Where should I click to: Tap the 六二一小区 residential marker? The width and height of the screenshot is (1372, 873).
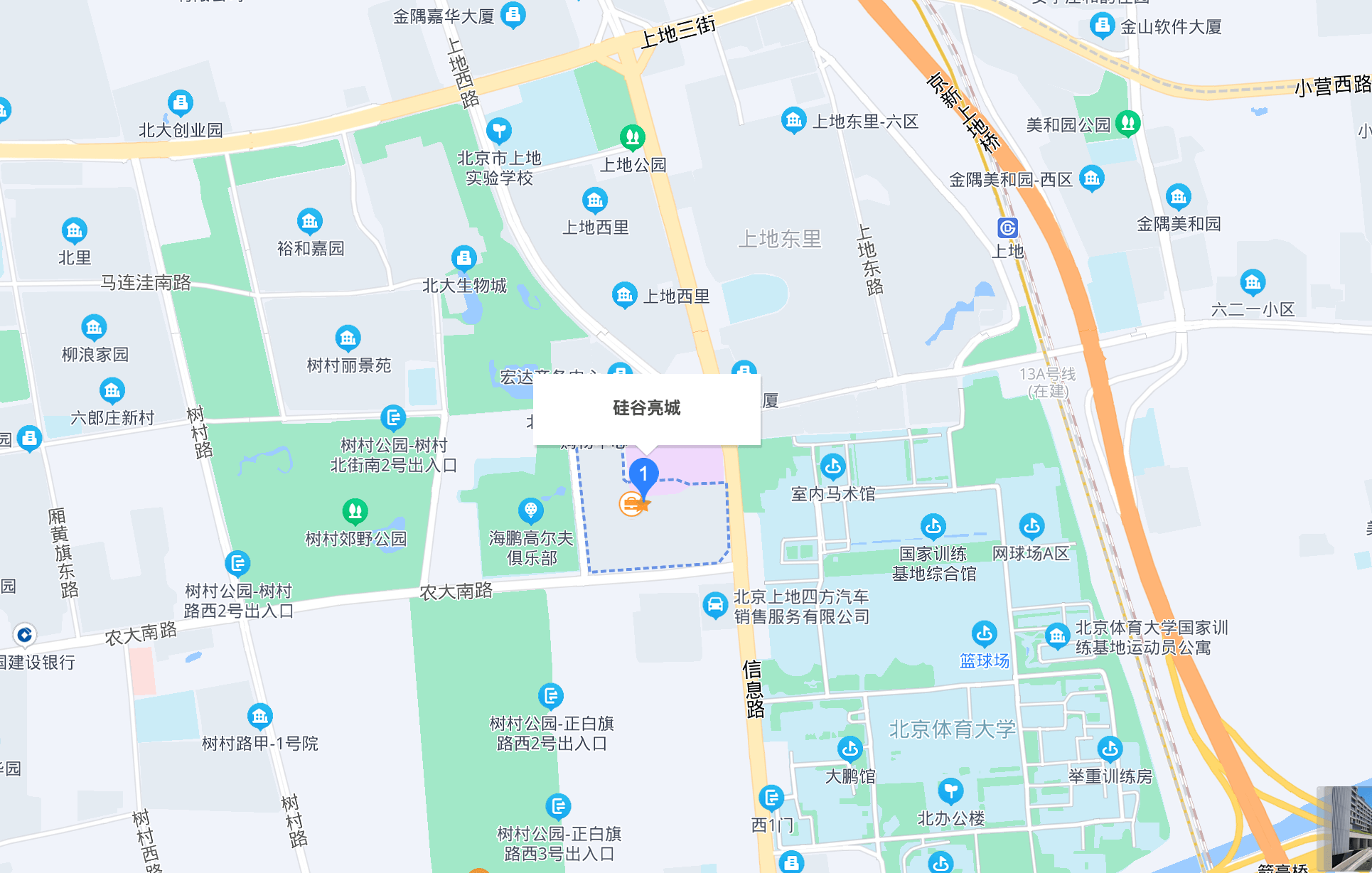click(x=1253, y=282)
